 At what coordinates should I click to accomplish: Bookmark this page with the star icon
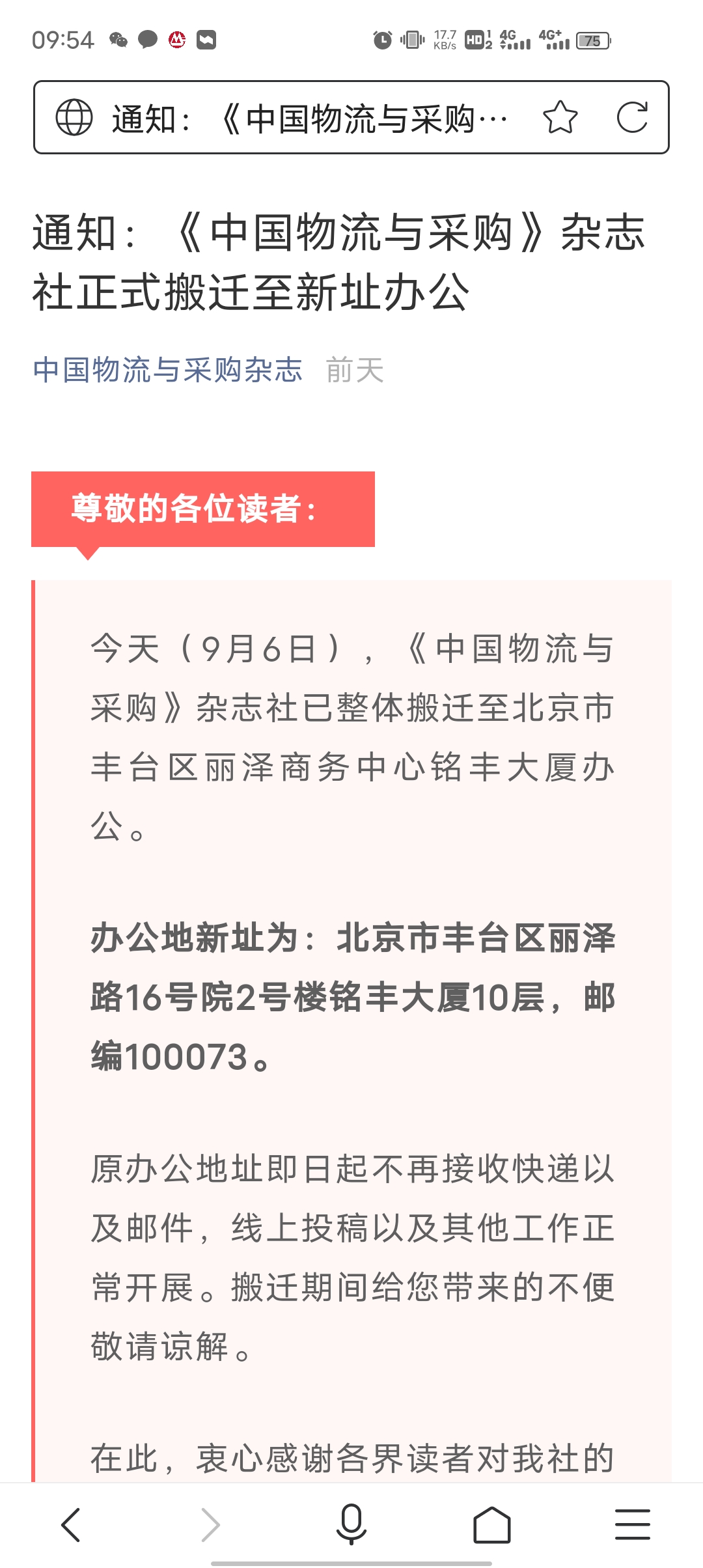click(560, 118)
